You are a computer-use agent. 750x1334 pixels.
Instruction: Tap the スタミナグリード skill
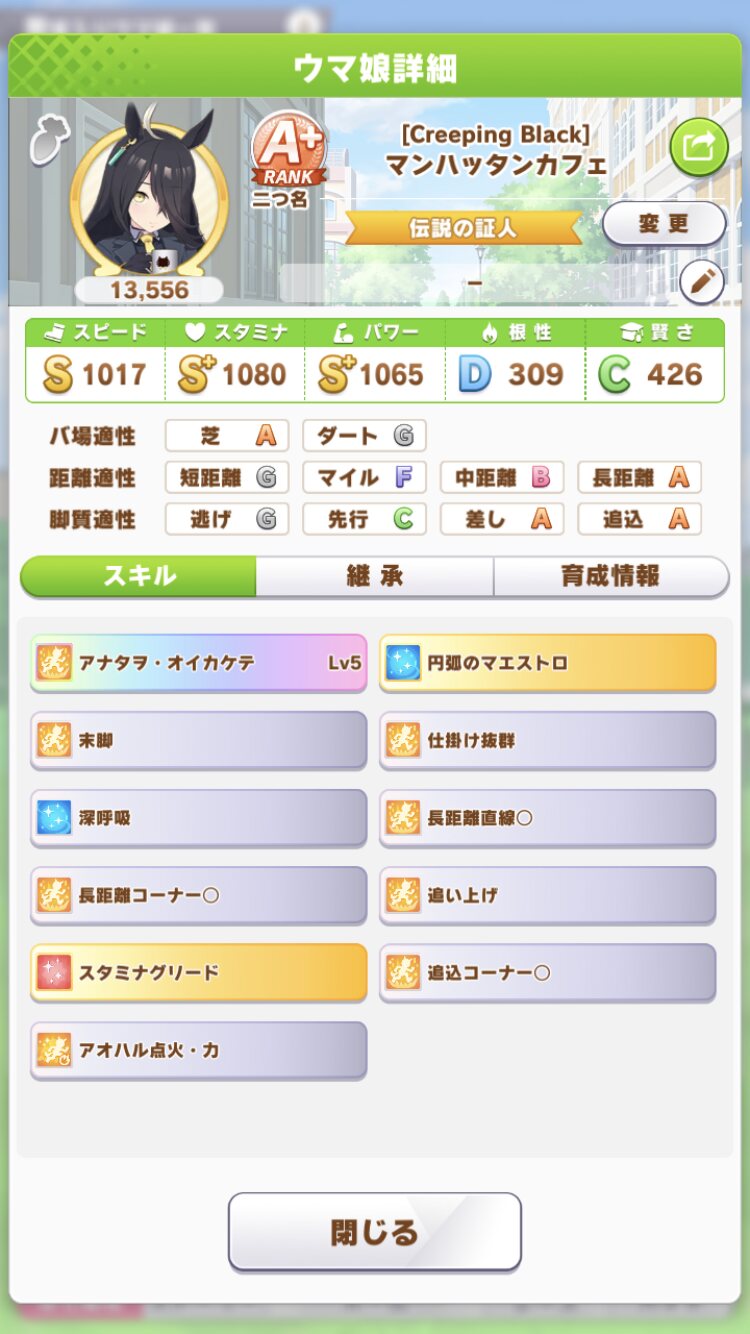(x=199, y=972)
